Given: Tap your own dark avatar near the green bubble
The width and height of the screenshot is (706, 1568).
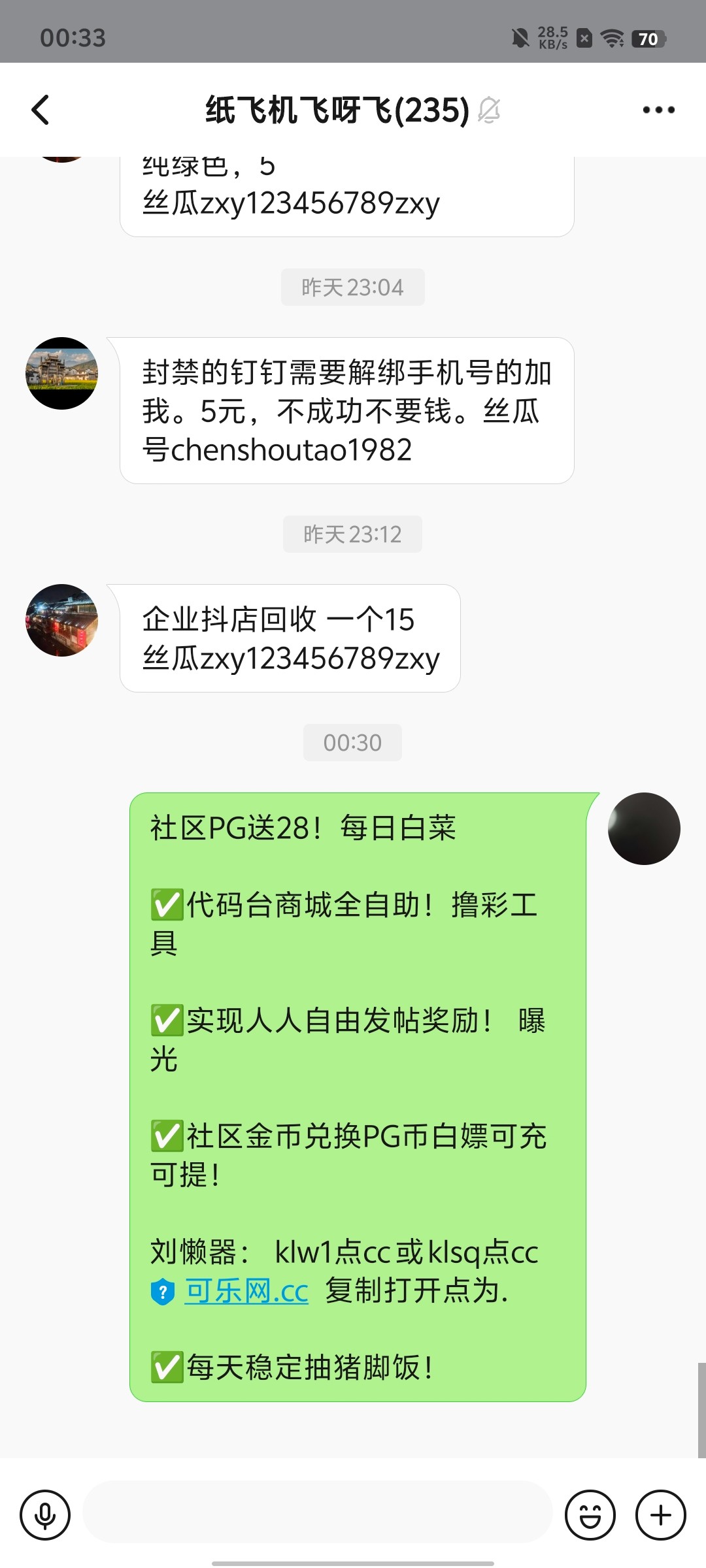Looking at the screenshot, I should click(645, 828).
